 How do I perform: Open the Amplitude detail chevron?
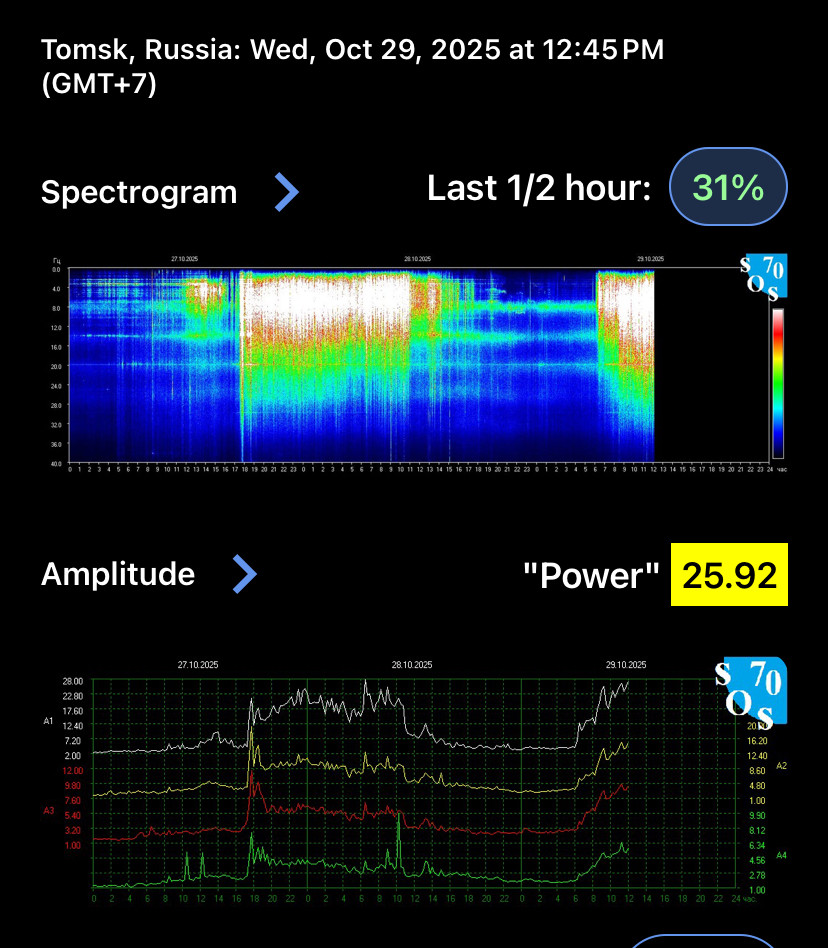pyautogui.click(x=245, y=574)
